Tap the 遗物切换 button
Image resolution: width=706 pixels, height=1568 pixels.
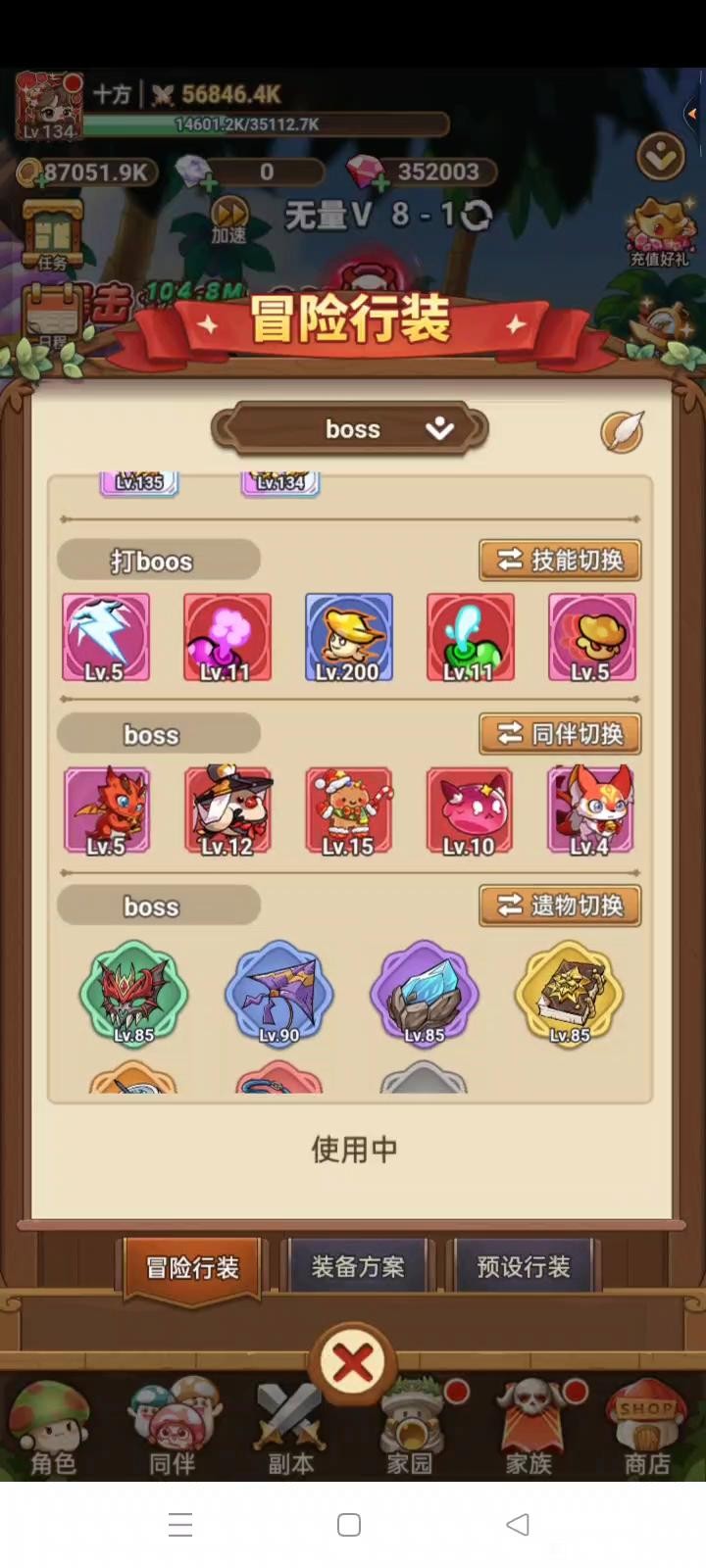[560, 906]
